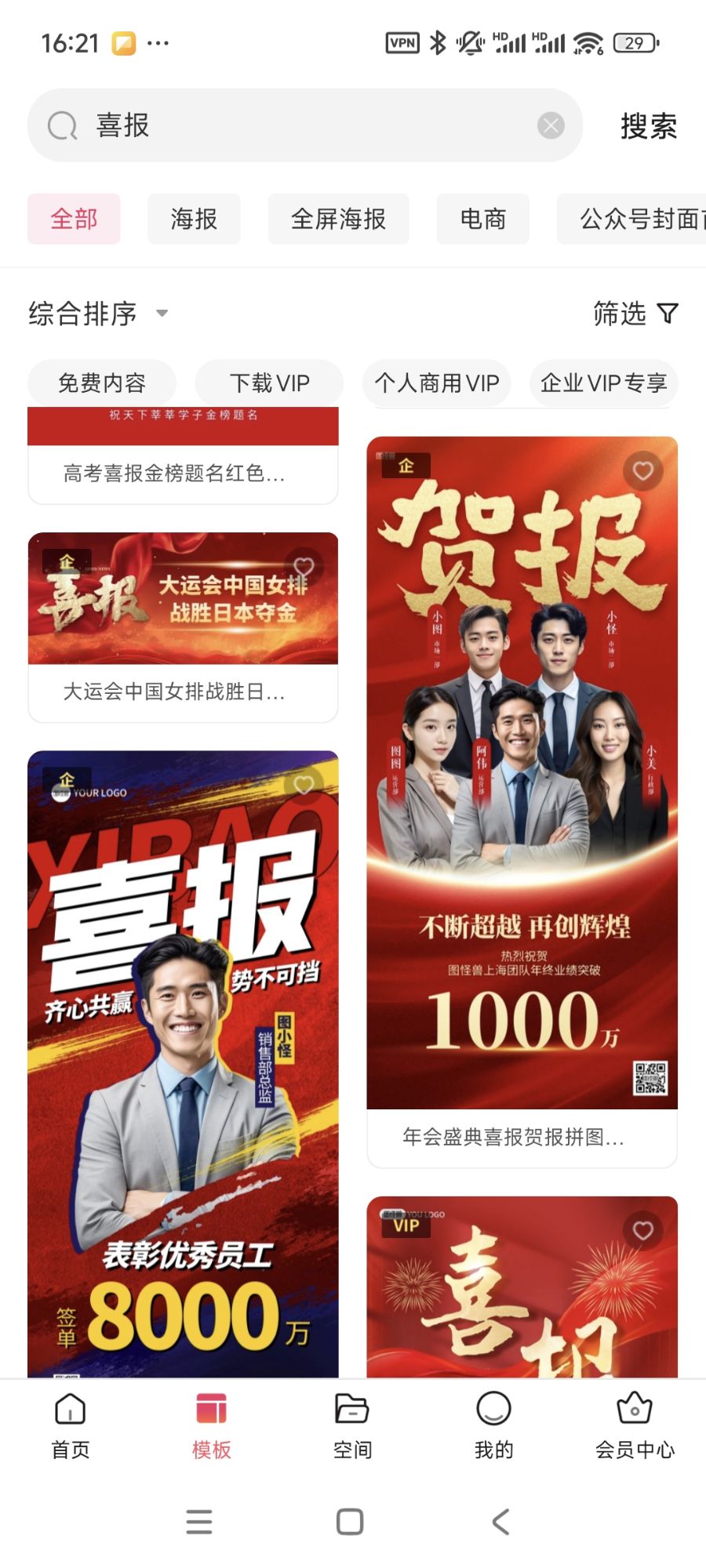Filter by 企业VIP专享
Viewport: 706px width, 1568px height.
pyautogui.click(x=603, y=383)
